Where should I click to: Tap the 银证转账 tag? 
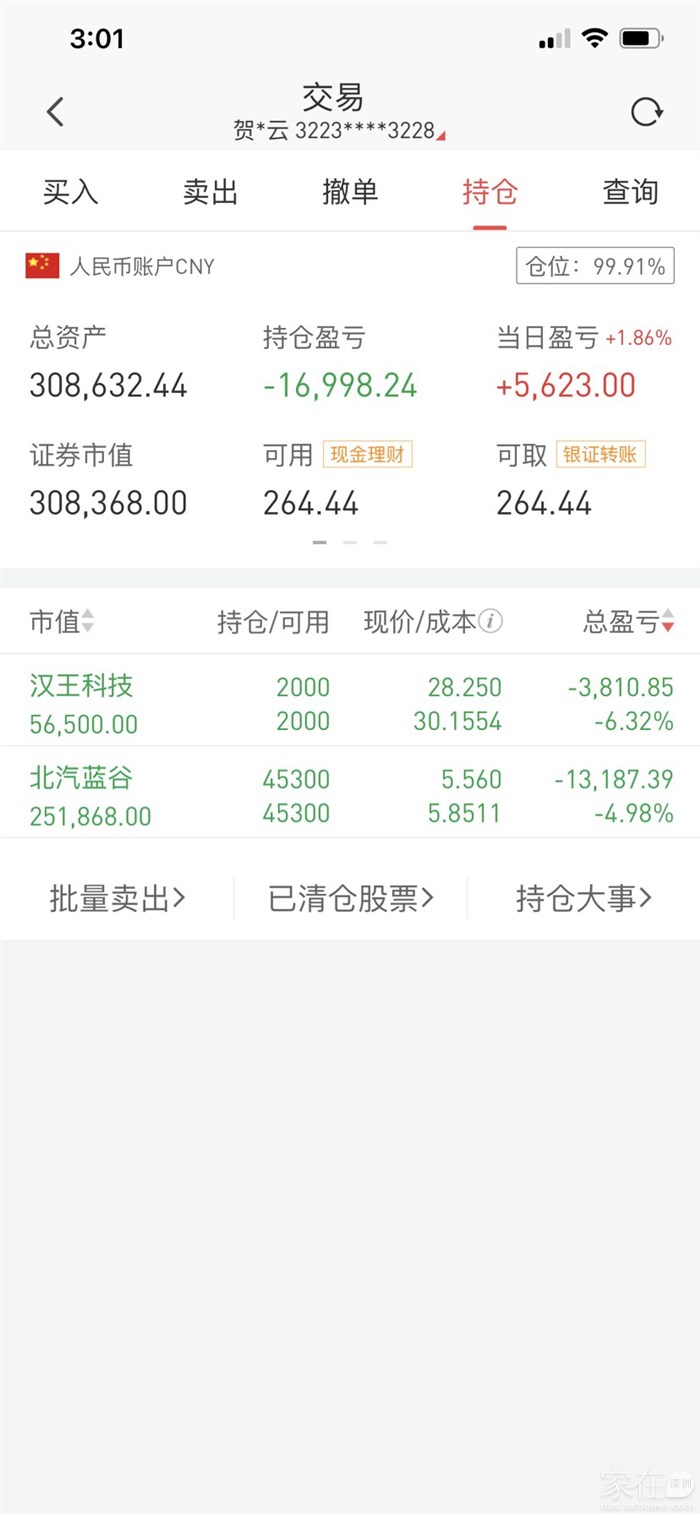pos(601,455)
